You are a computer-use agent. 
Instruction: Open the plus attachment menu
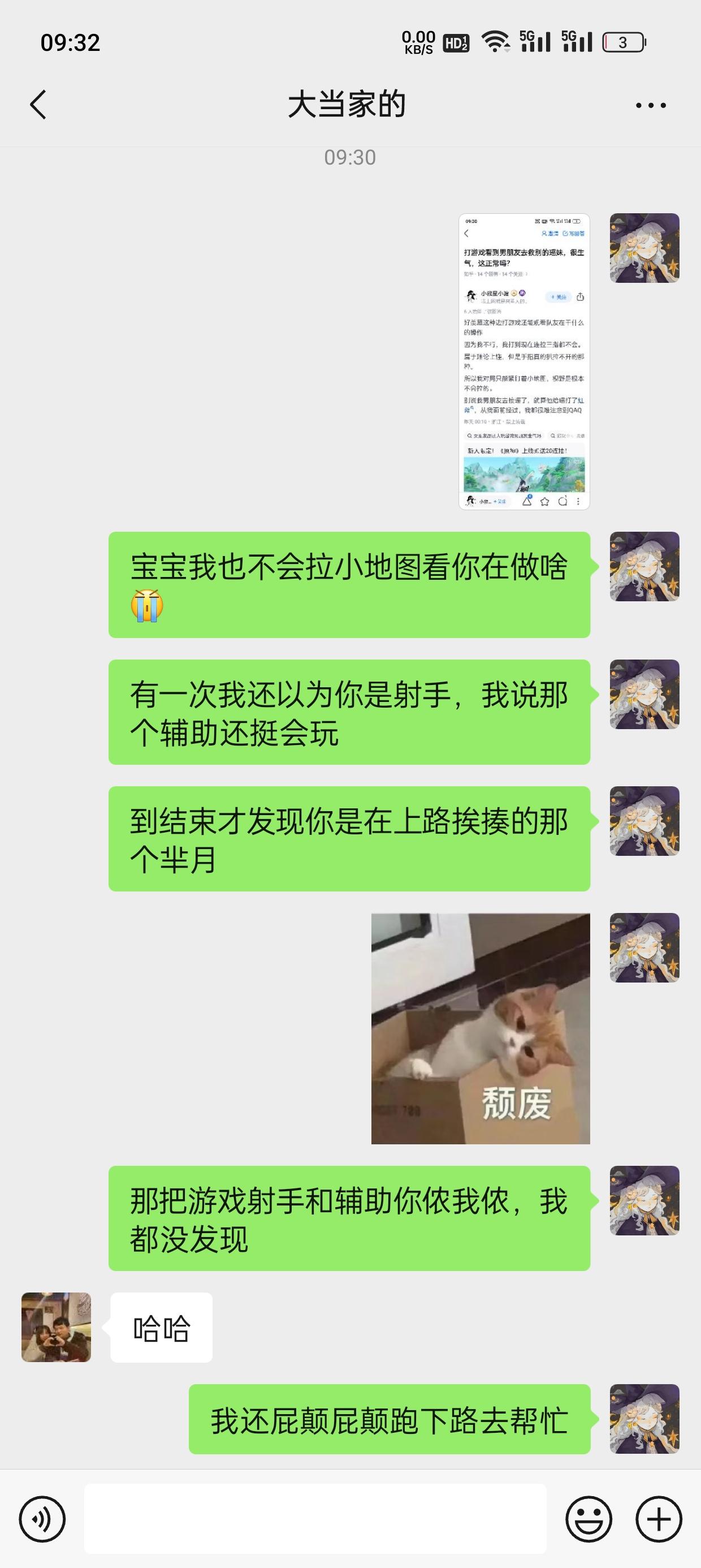click(x=659, y=1519)
